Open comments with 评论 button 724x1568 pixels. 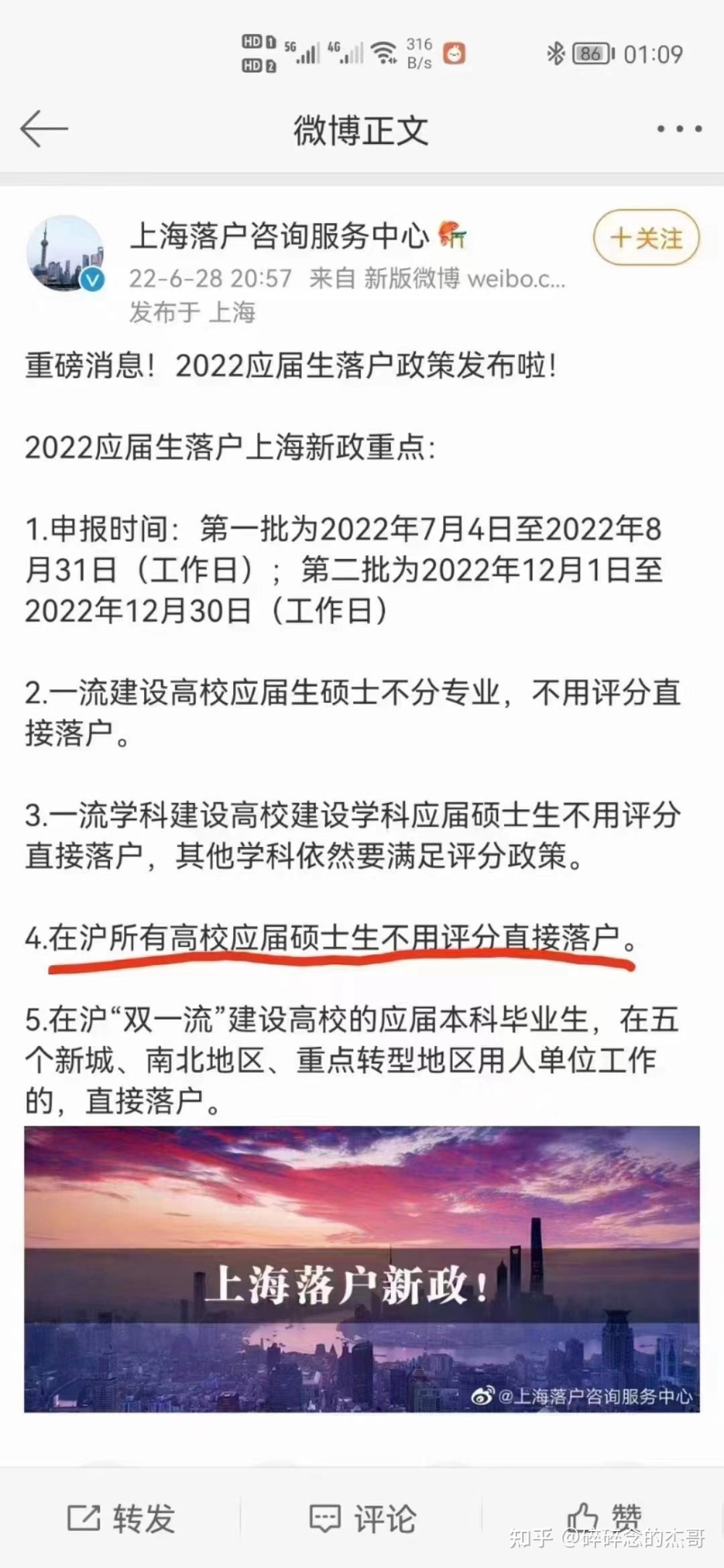363,1517
